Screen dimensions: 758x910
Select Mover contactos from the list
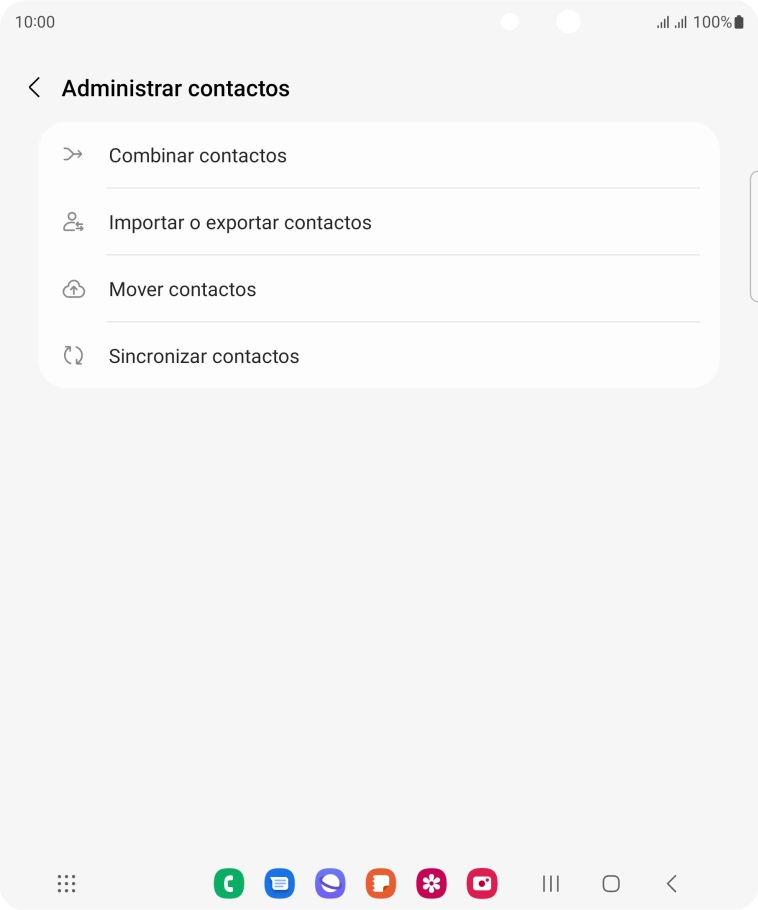(x=182, y=289)
